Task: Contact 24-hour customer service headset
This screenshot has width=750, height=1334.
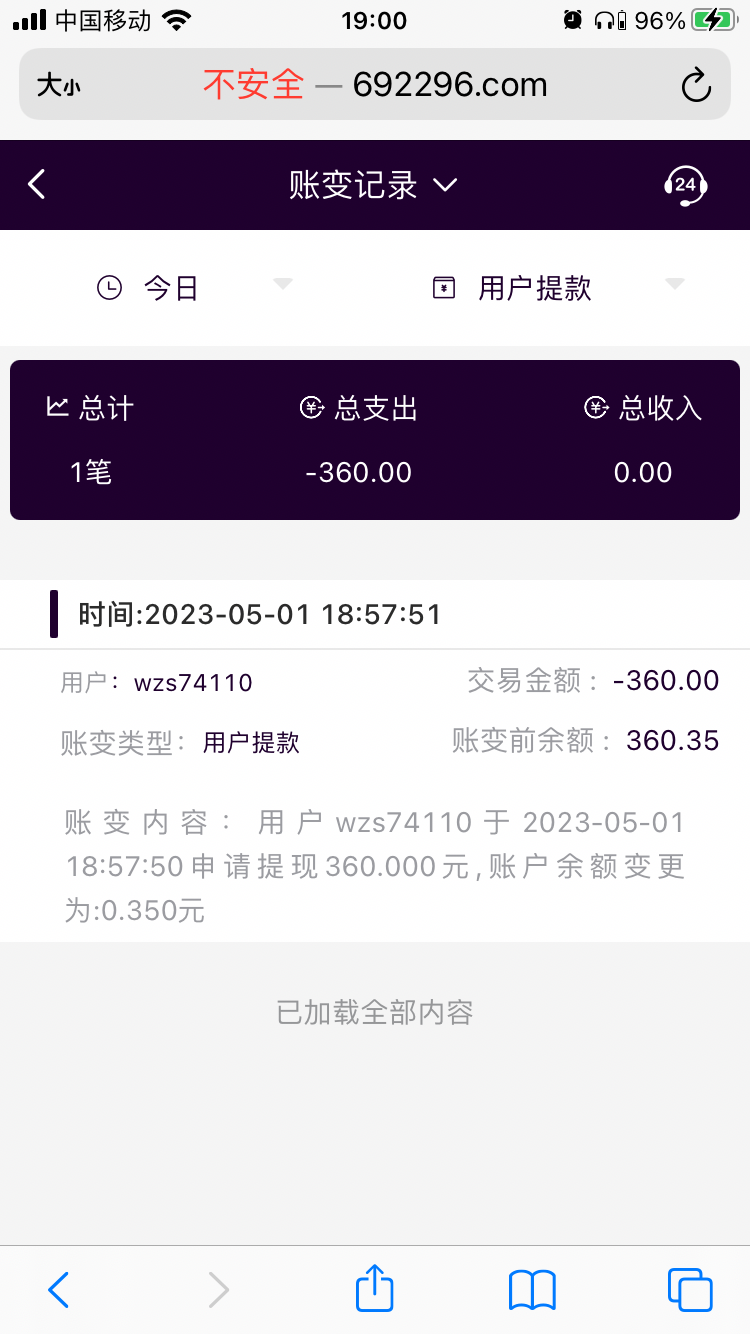Action: click(685, 185)
